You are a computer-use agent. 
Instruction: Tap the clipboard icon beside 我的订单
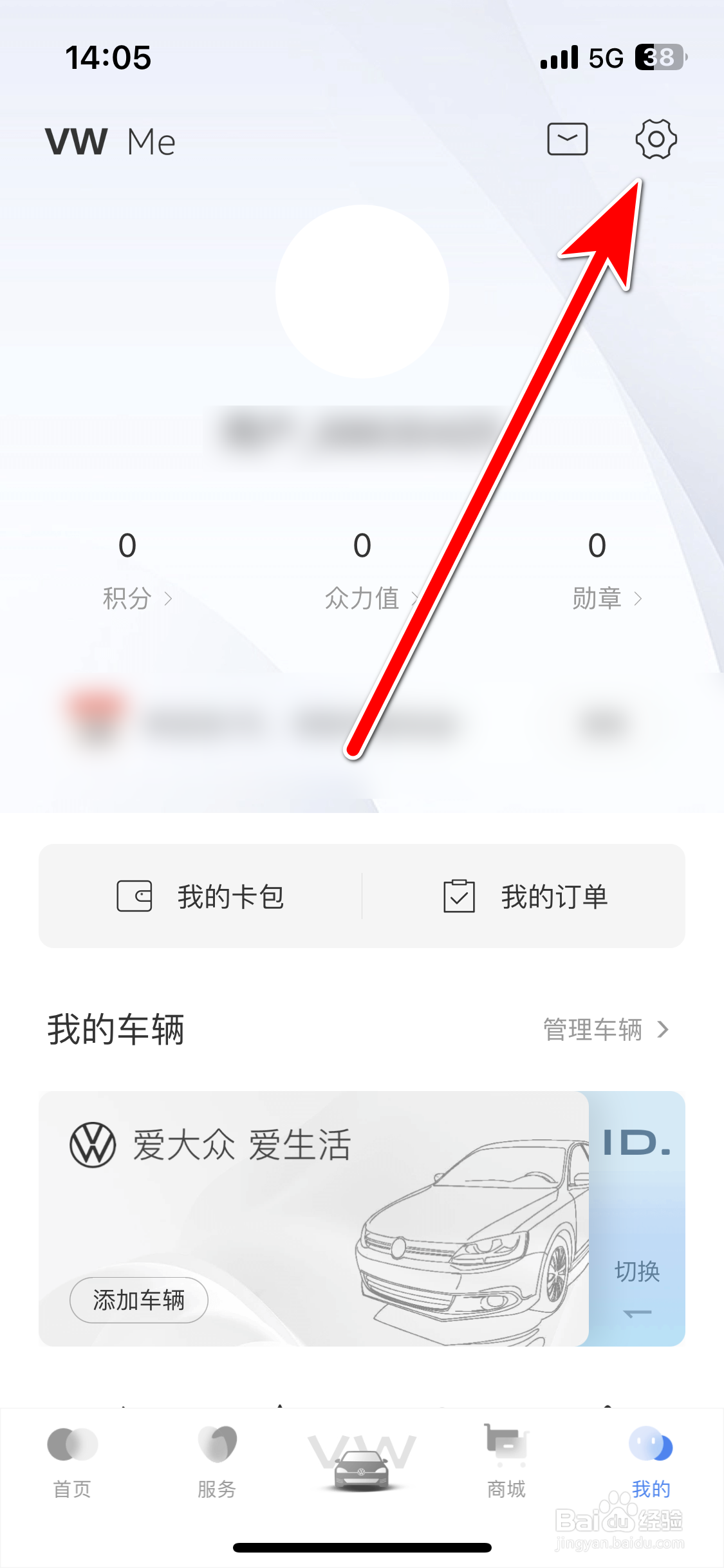tap(458, 895)
